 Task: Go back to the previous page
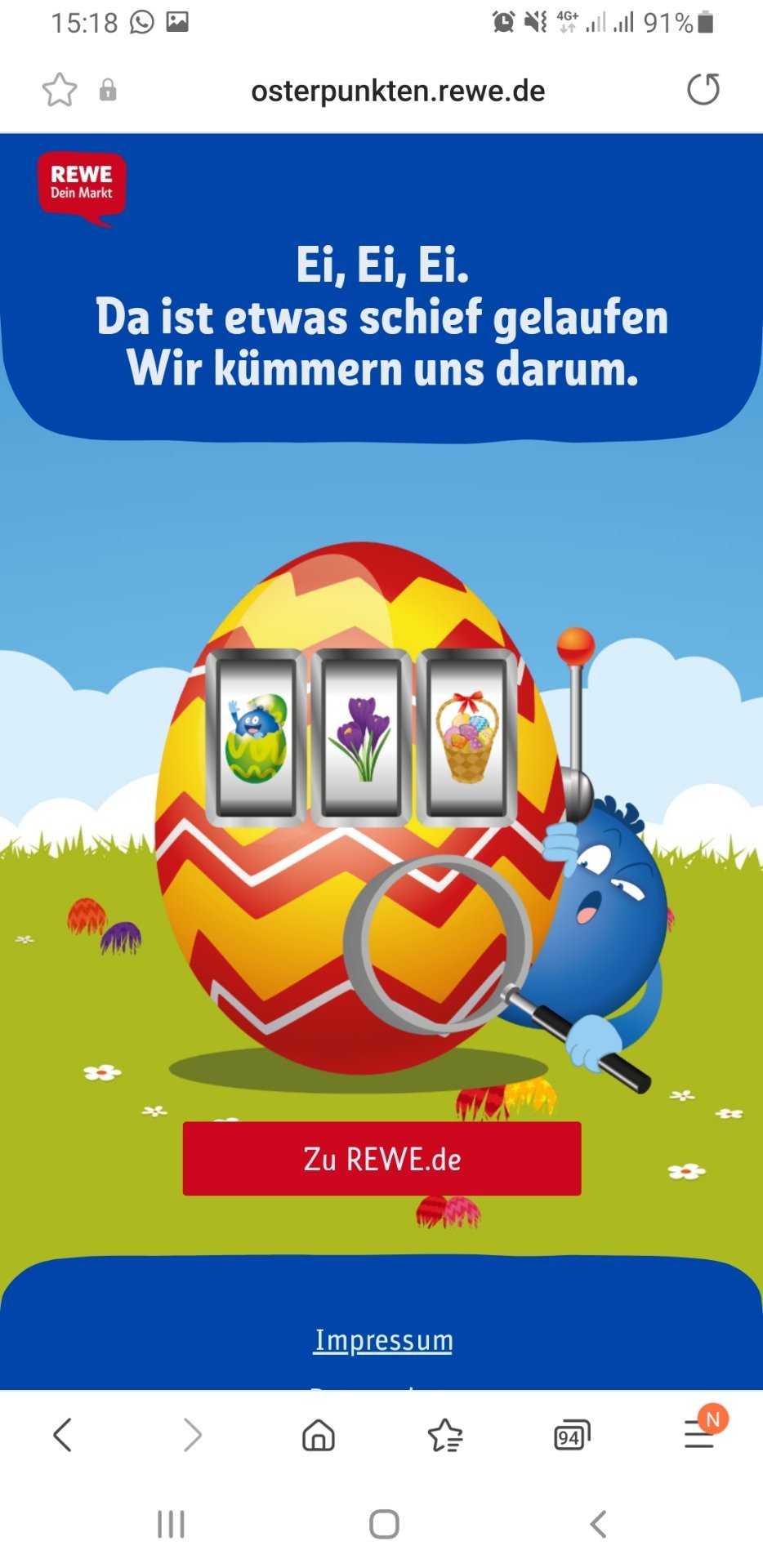(x=63, y=1435)
